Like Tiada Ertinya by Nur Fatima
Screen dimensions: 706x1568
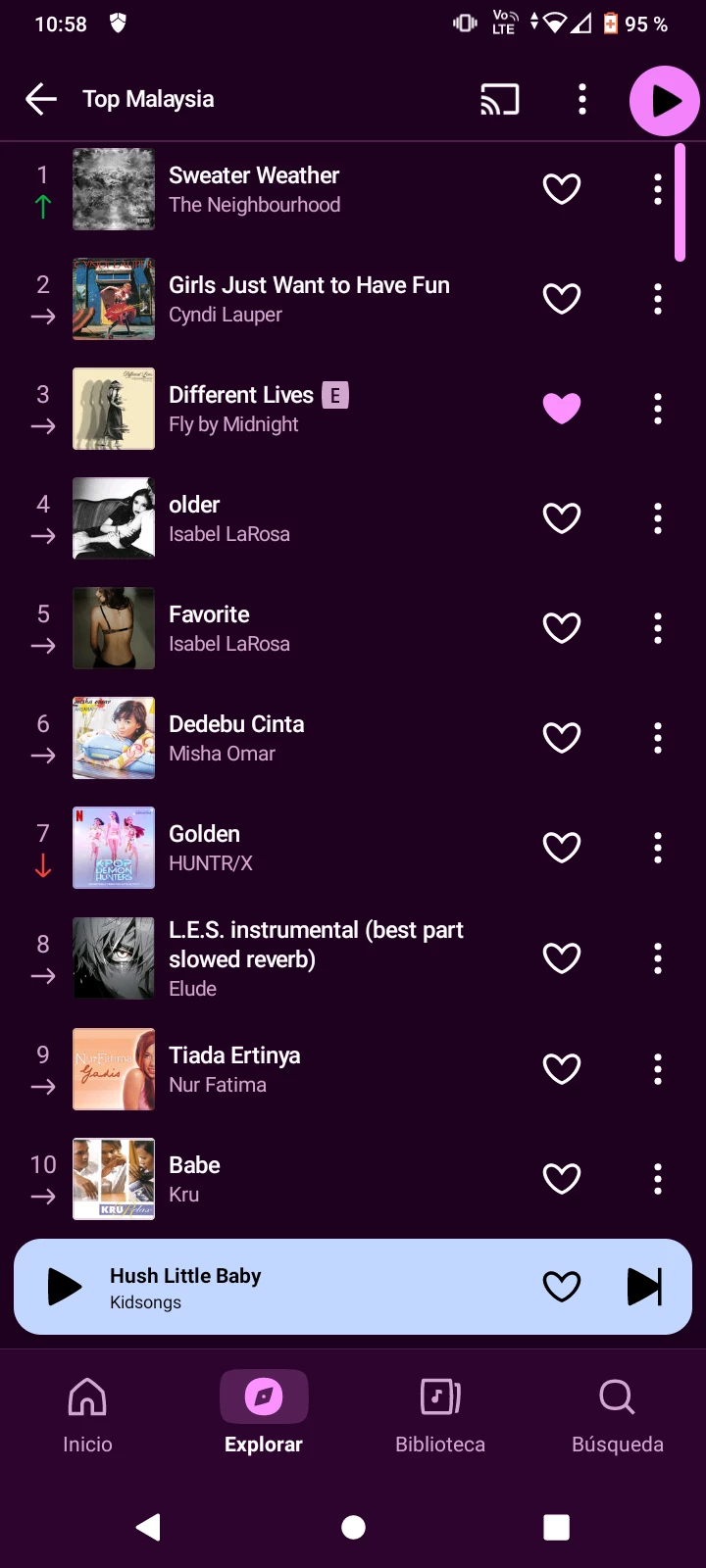coord(562,1068)
